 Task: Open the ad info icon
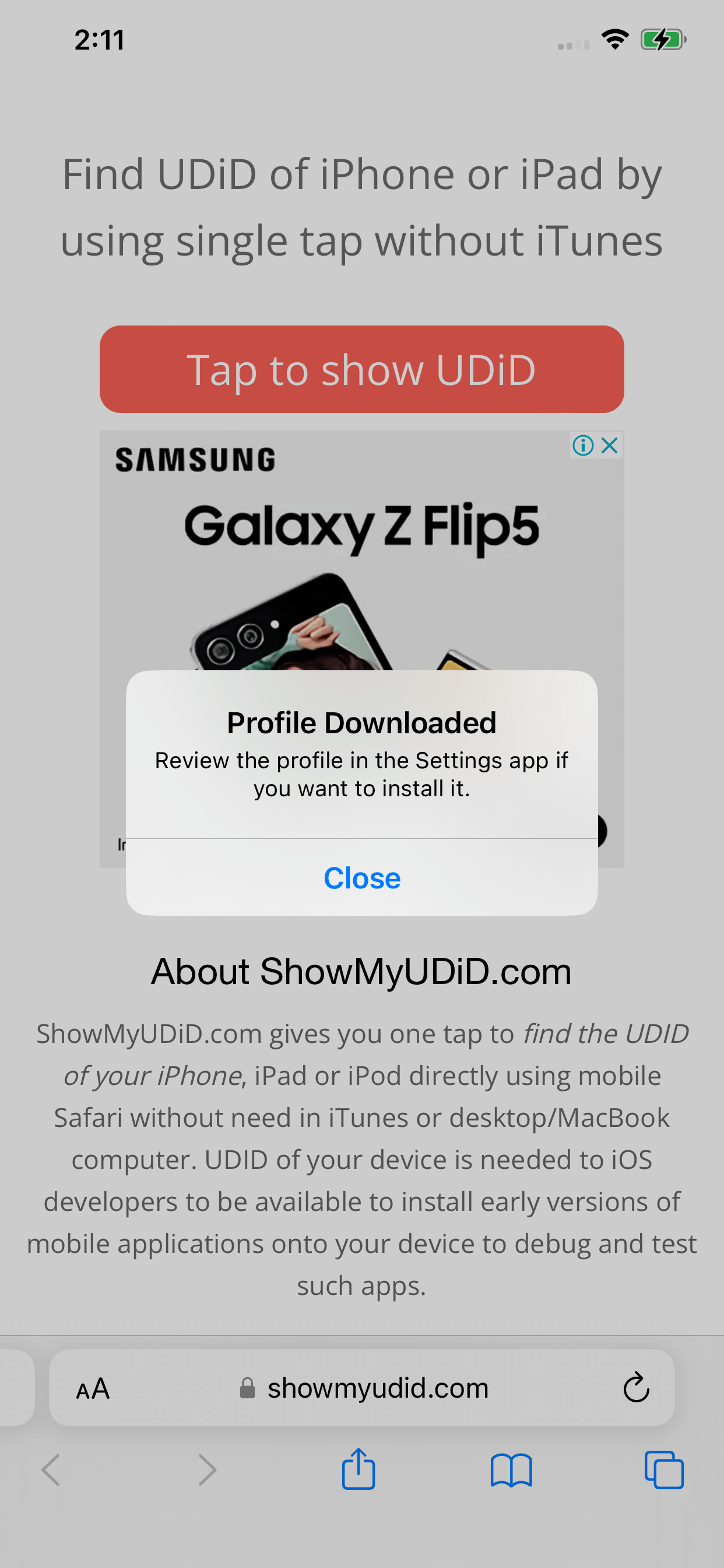[583, 446]
